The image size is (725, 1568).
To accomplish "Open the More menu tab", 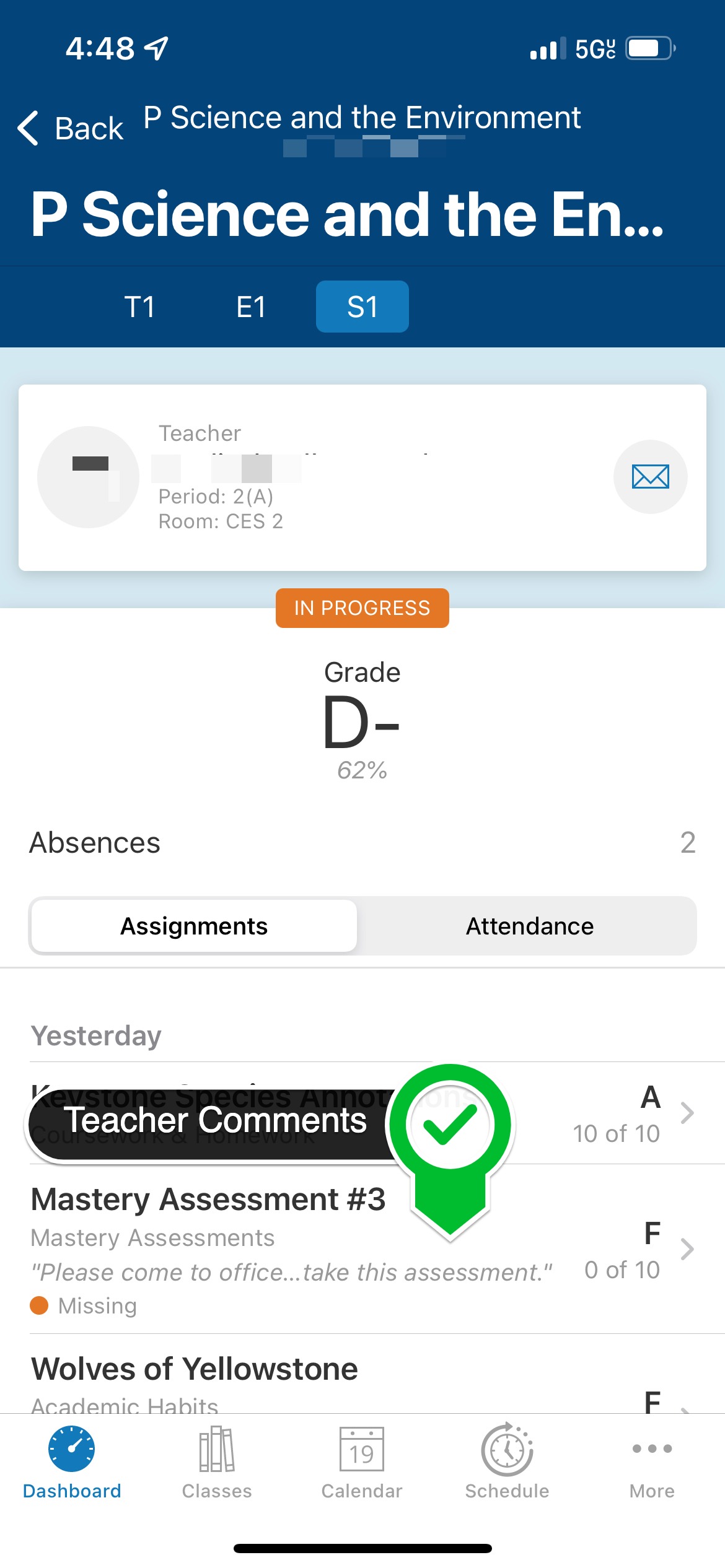I will (652, 1463).
